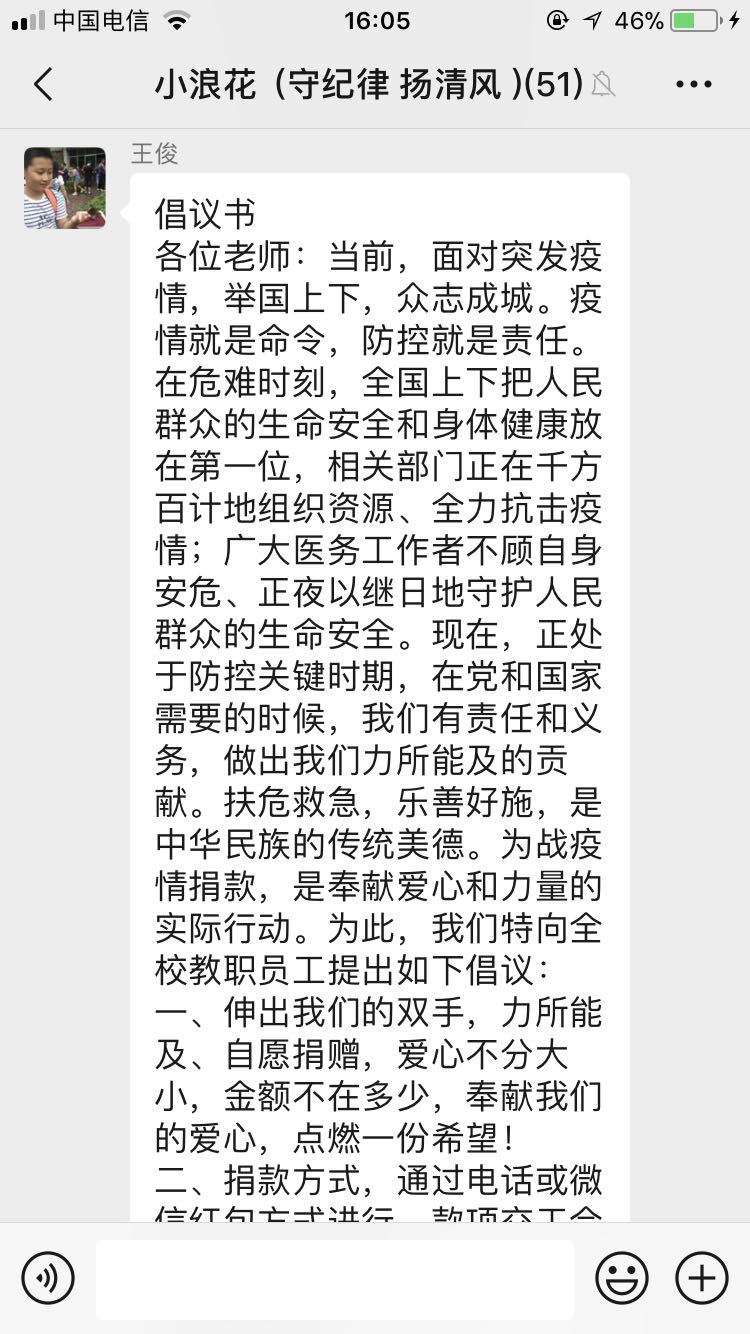Switch to voice message input
Screen dimensions: 750x1334
coord(48,1278)
